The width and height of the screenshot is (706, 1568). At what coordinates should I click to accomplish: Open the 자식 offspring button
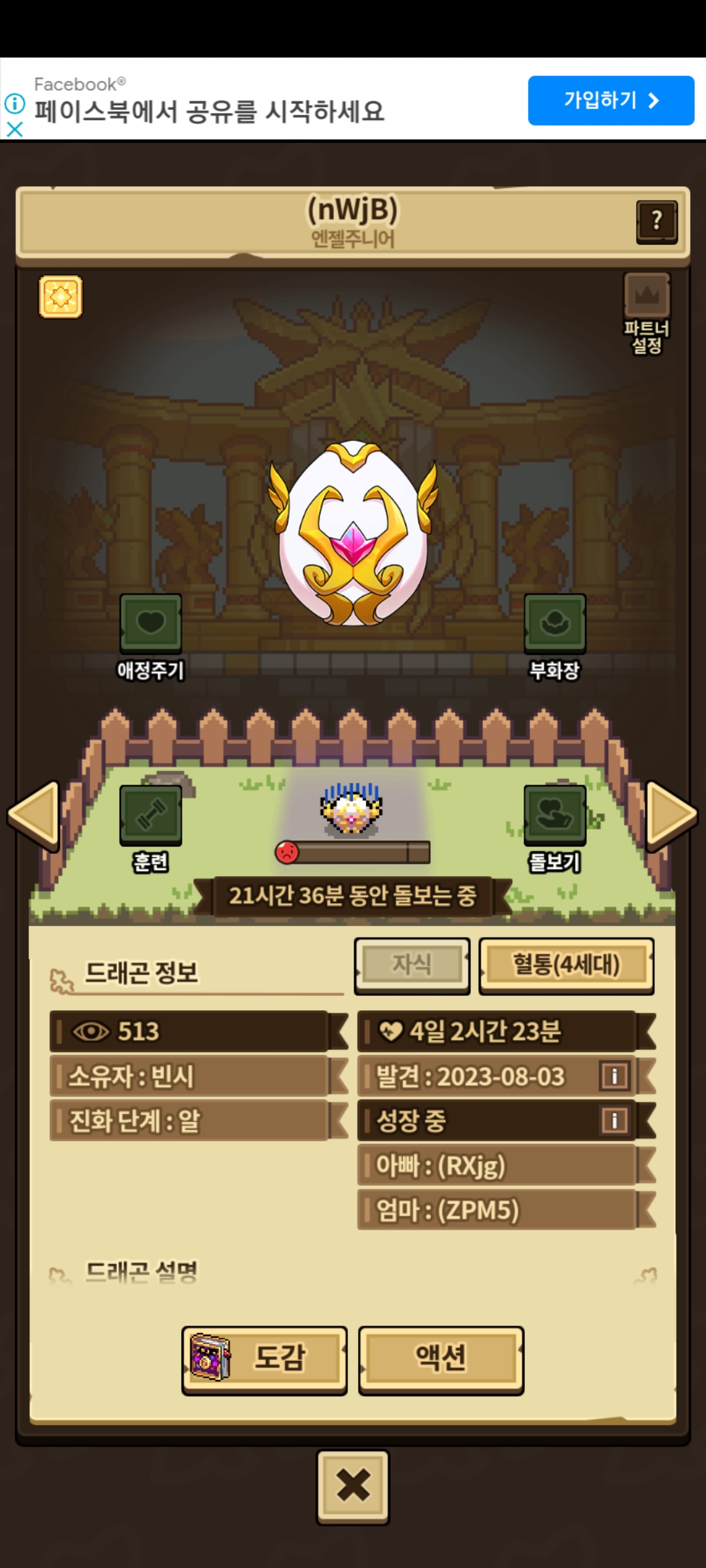tap(412, 965)
